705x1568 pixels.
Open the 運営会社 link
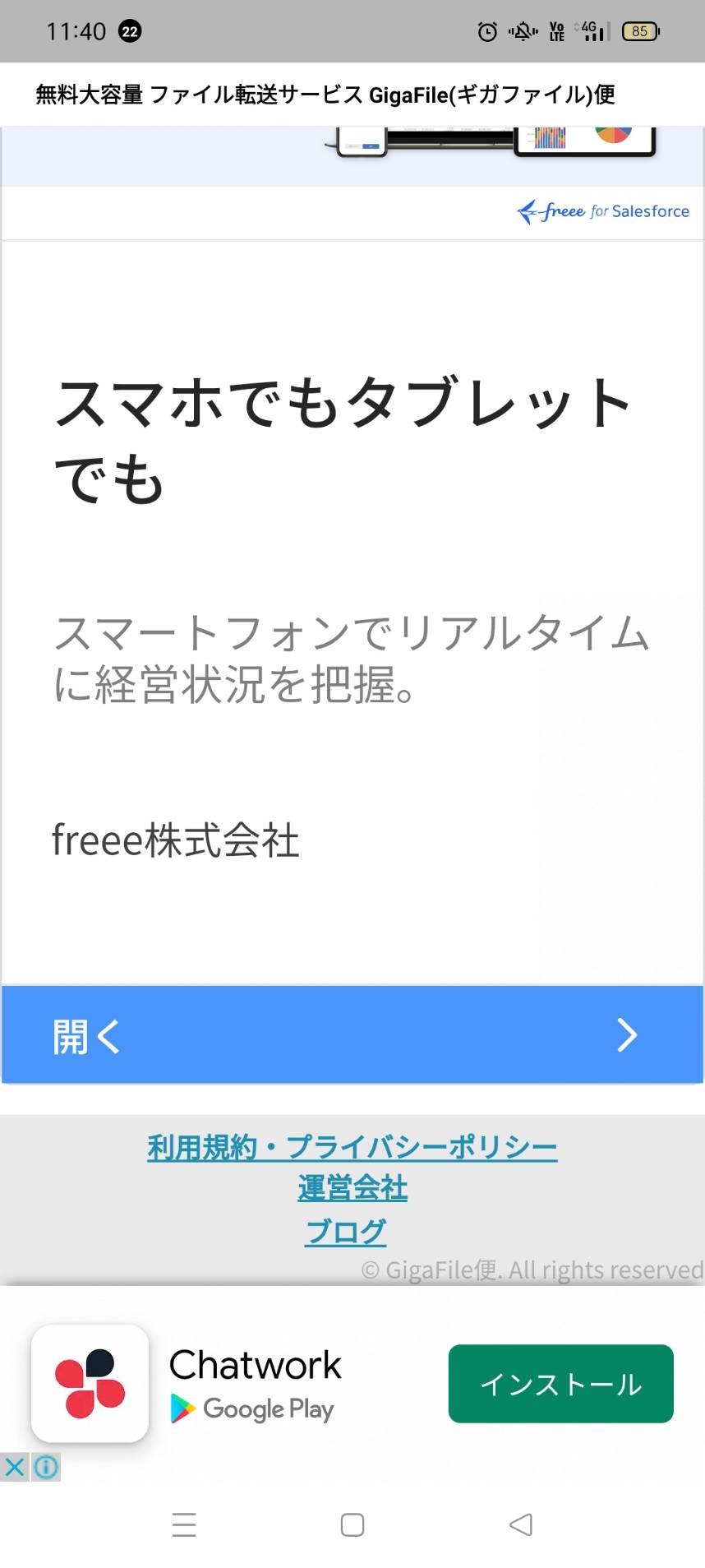(352, 1188)
